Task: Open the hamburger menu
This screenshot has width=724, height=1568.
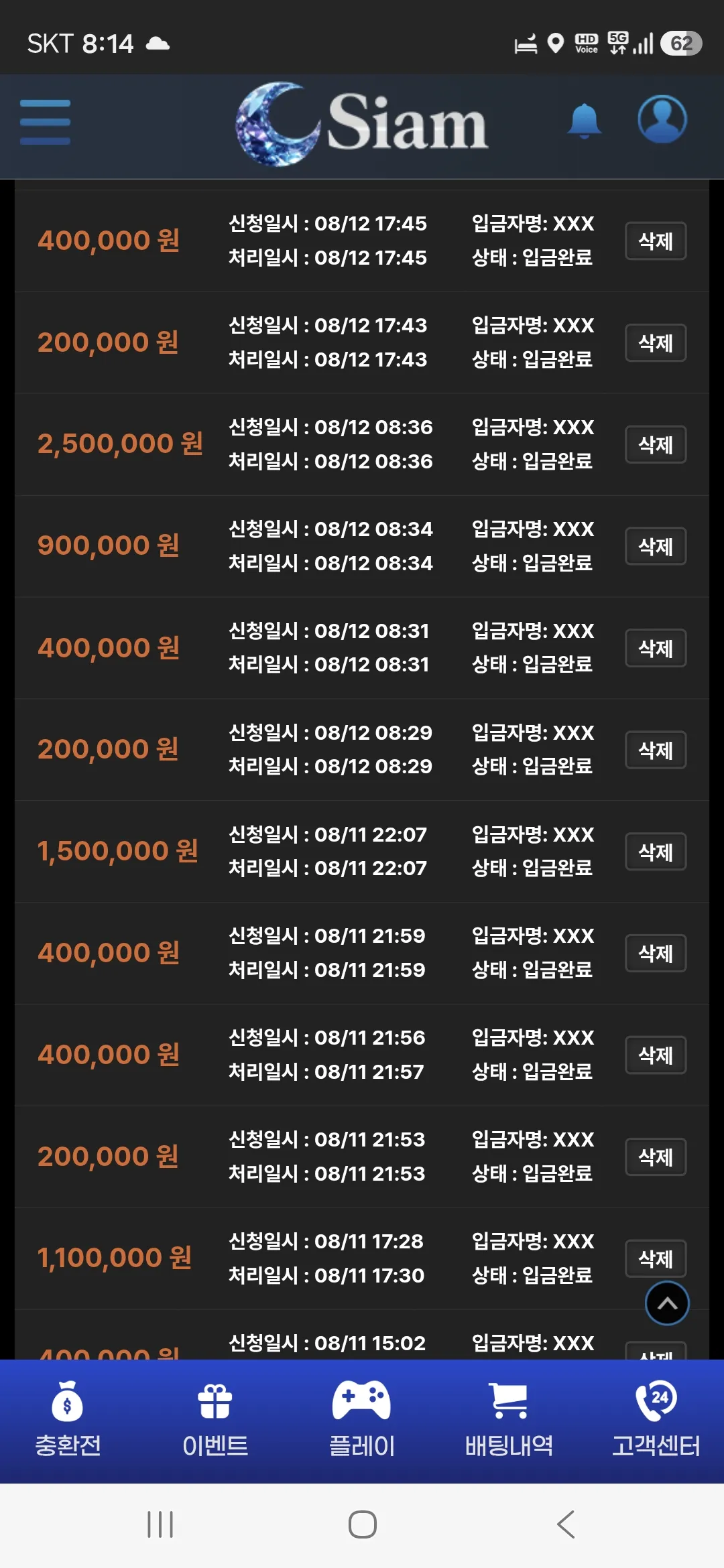Action: pos(45,122)
